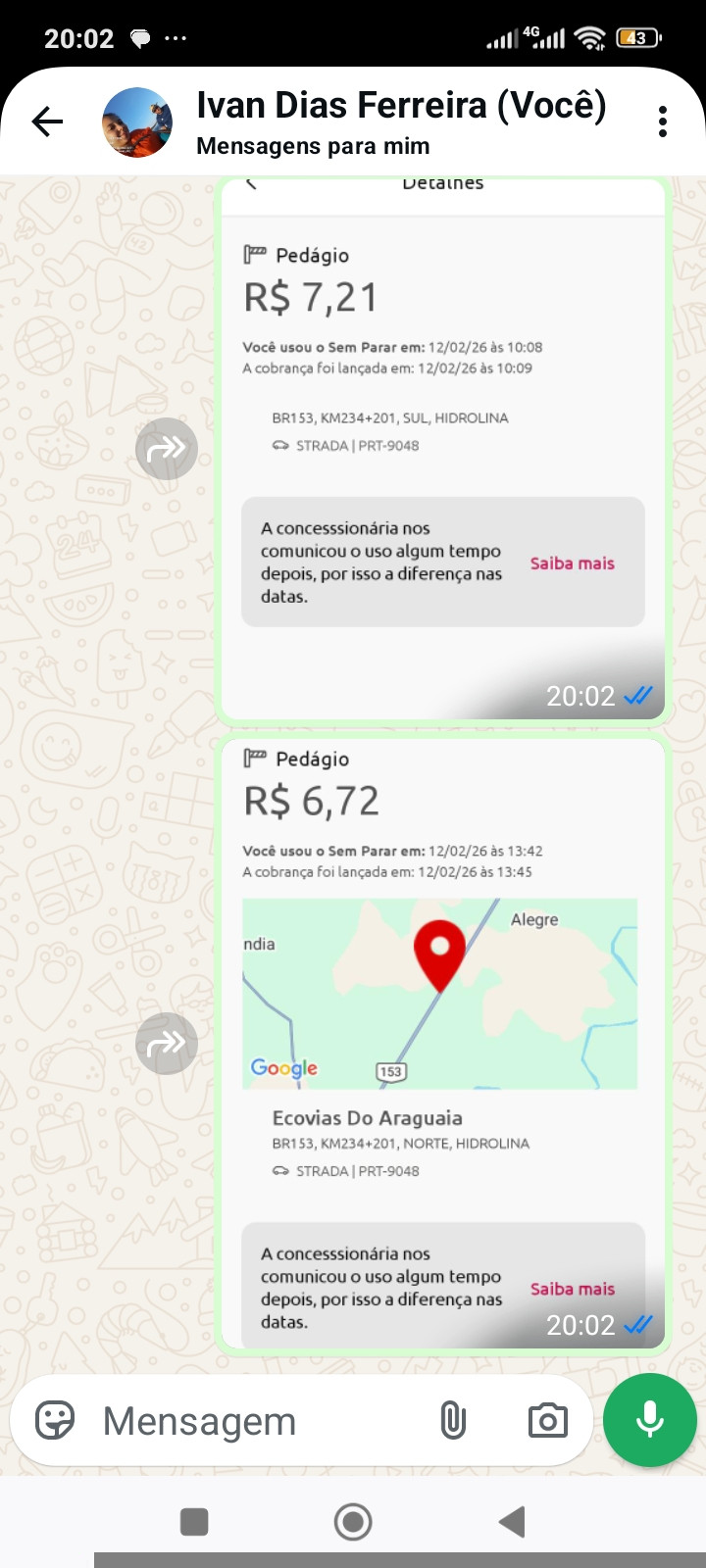Record a voice message with the microphone
706x1568 pixels.
coord(649,1420)
